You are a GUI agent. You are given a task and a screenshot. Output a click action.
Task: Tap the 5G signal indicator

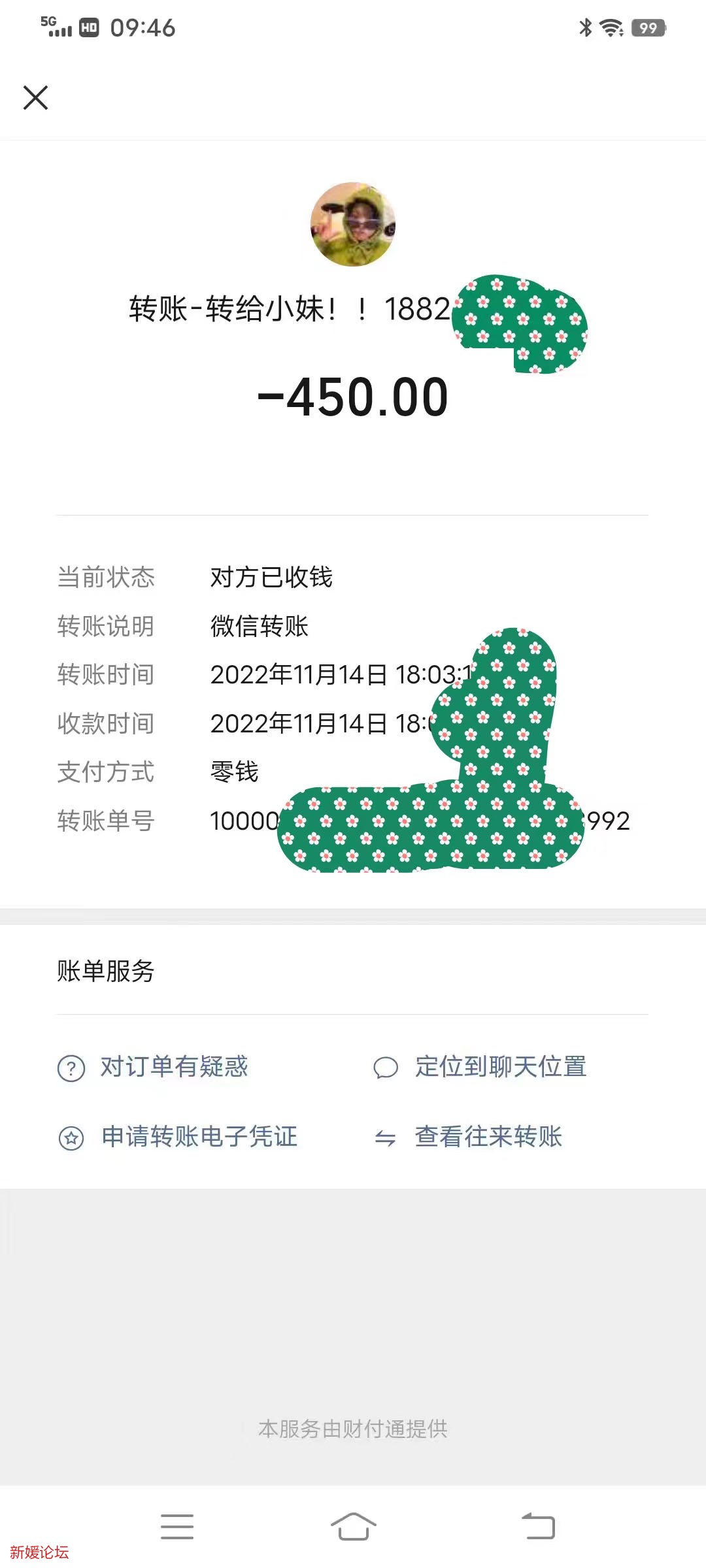point(56,27)
